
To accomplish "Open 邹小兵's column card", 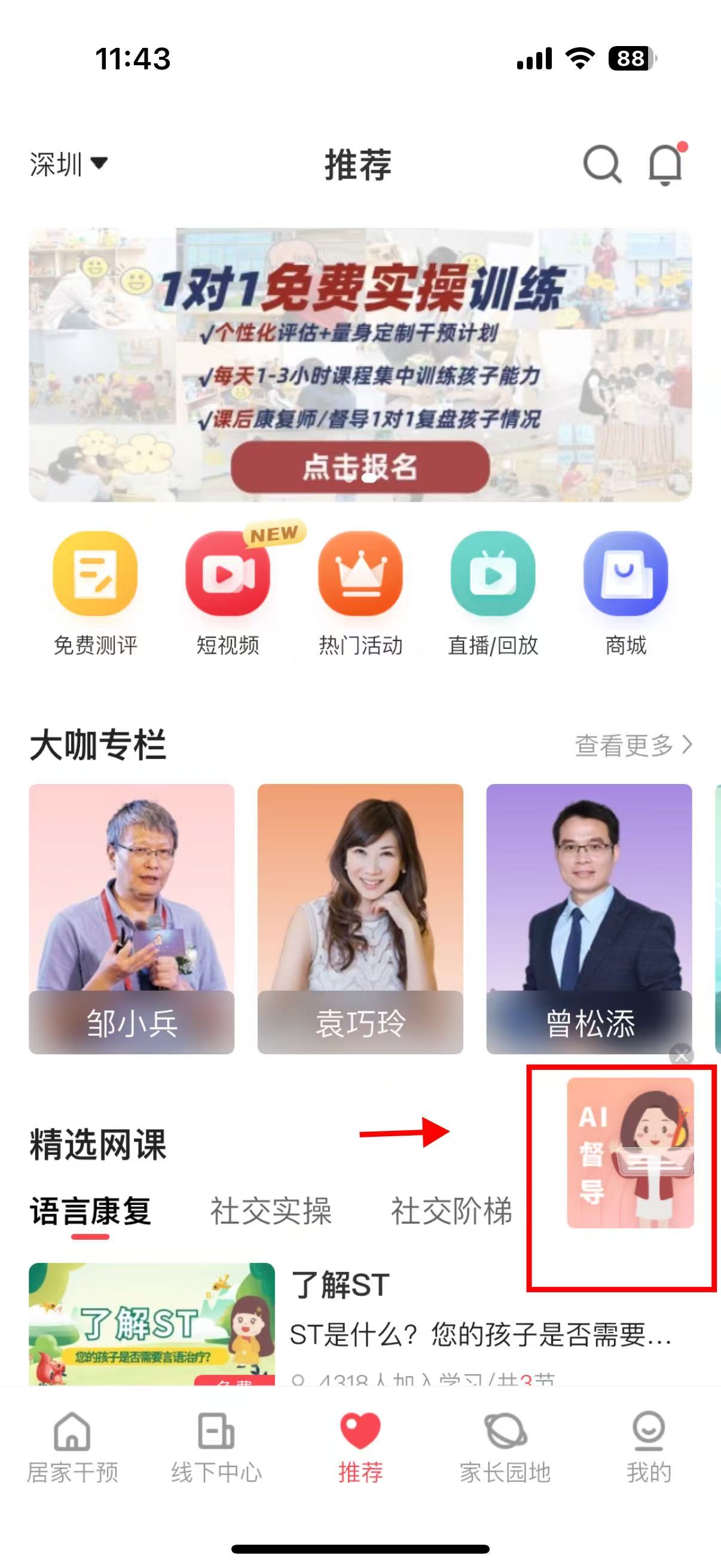I will coord(132,918).
